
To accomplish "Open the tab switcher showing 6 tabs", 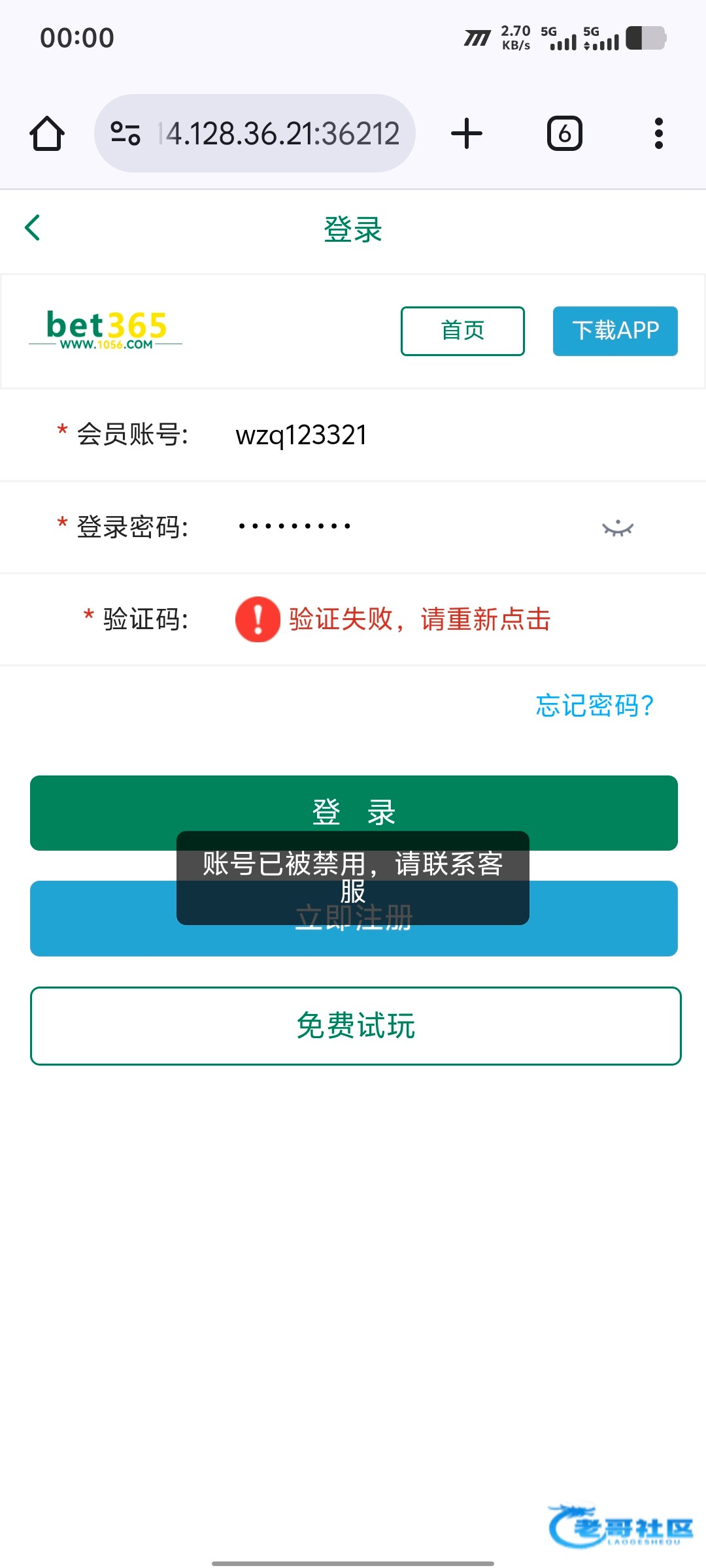I will click(564, 134).
